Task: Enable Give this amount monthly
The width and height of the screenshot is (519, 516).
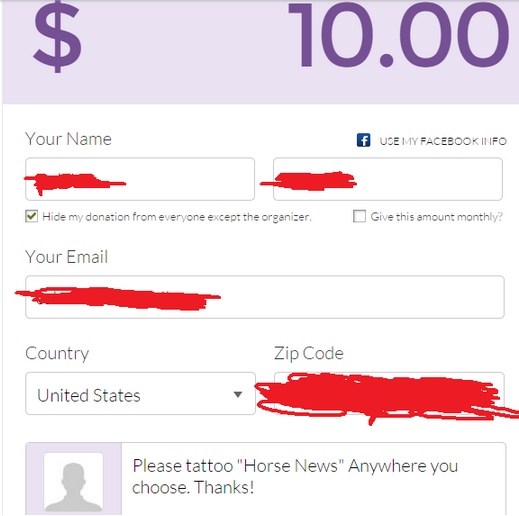Action: pyautogui.click(x=359, y=216)
